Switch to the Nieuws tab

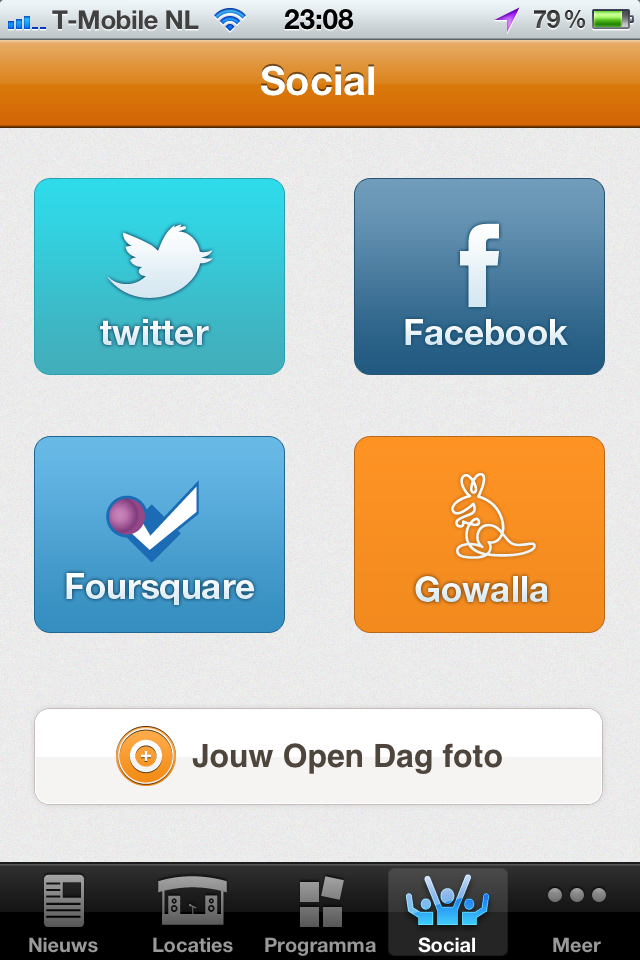click(x=63, y=913)
